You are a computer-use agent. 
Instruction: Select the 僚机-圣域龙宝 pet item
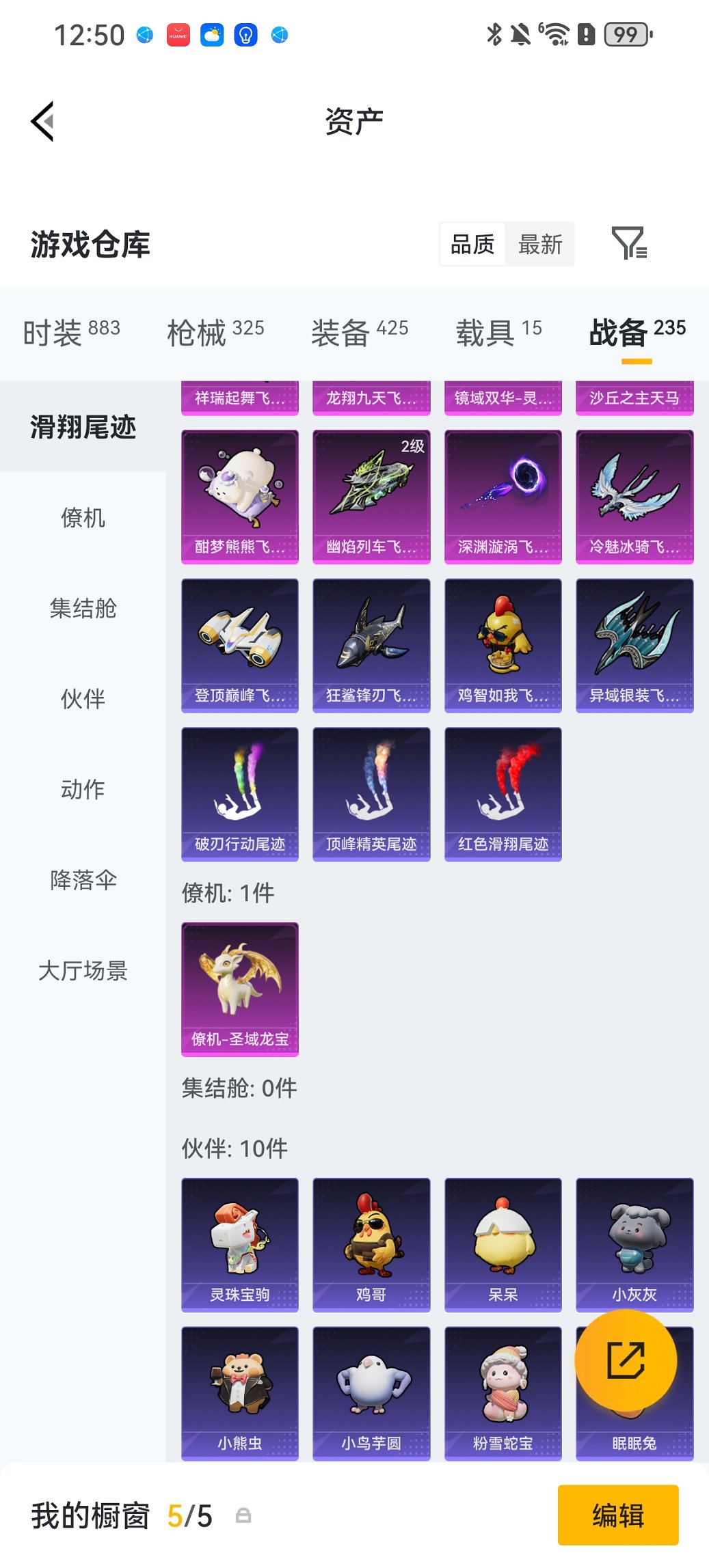pos(239,990)
